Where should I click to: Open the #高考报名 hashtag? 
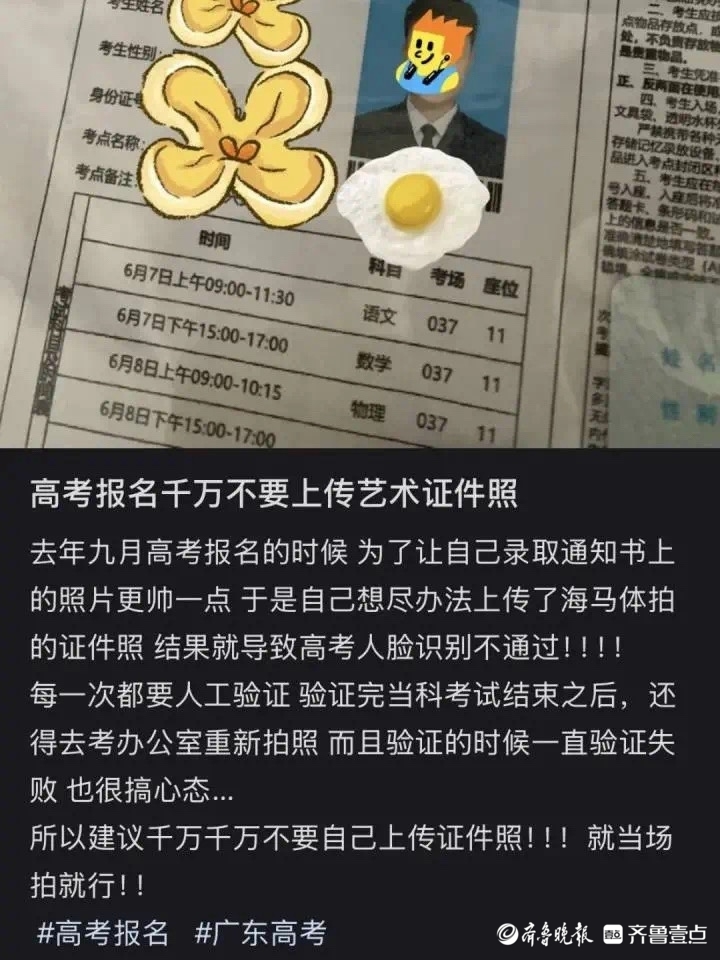tap(103, 932)
